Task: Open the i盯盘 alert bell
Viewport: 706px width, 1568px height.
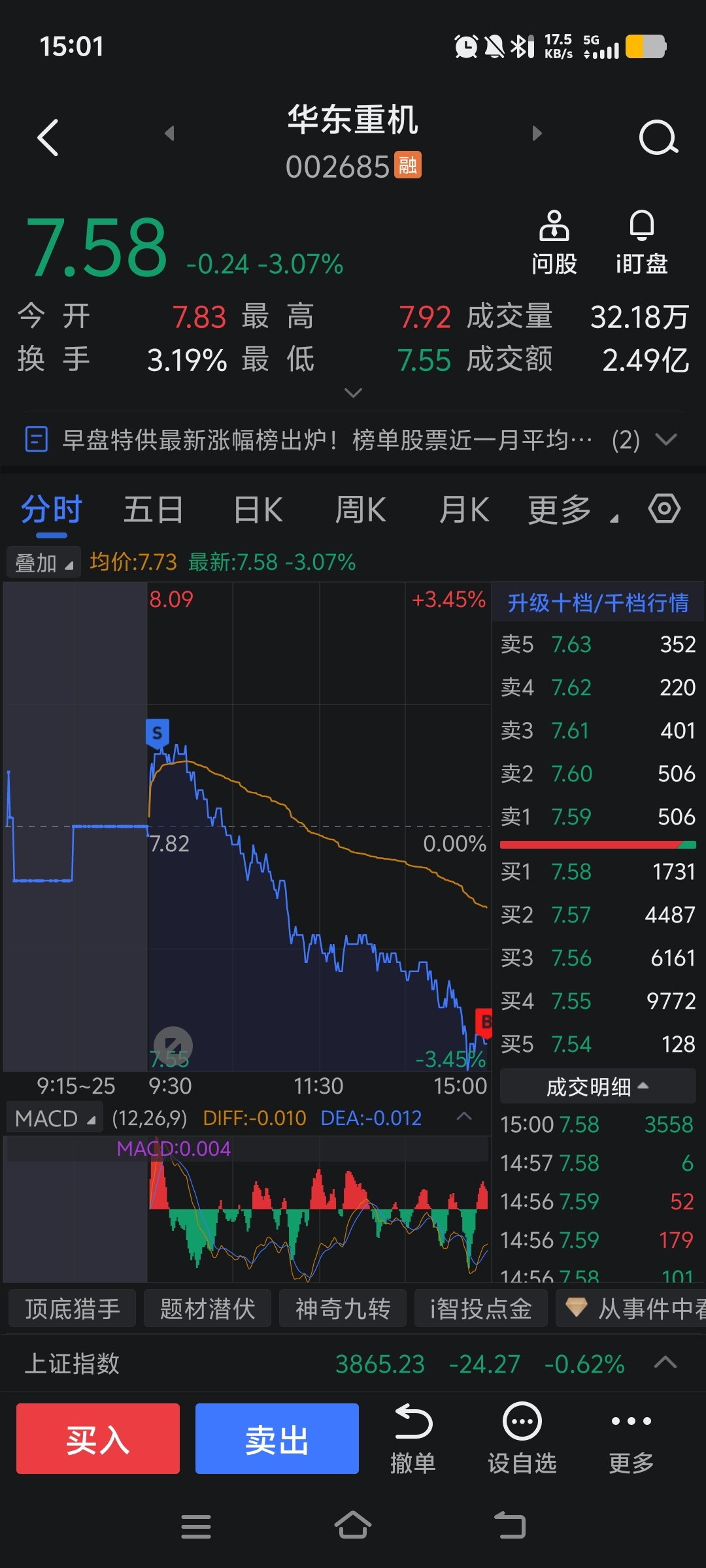Action: [x=641, y=243]
